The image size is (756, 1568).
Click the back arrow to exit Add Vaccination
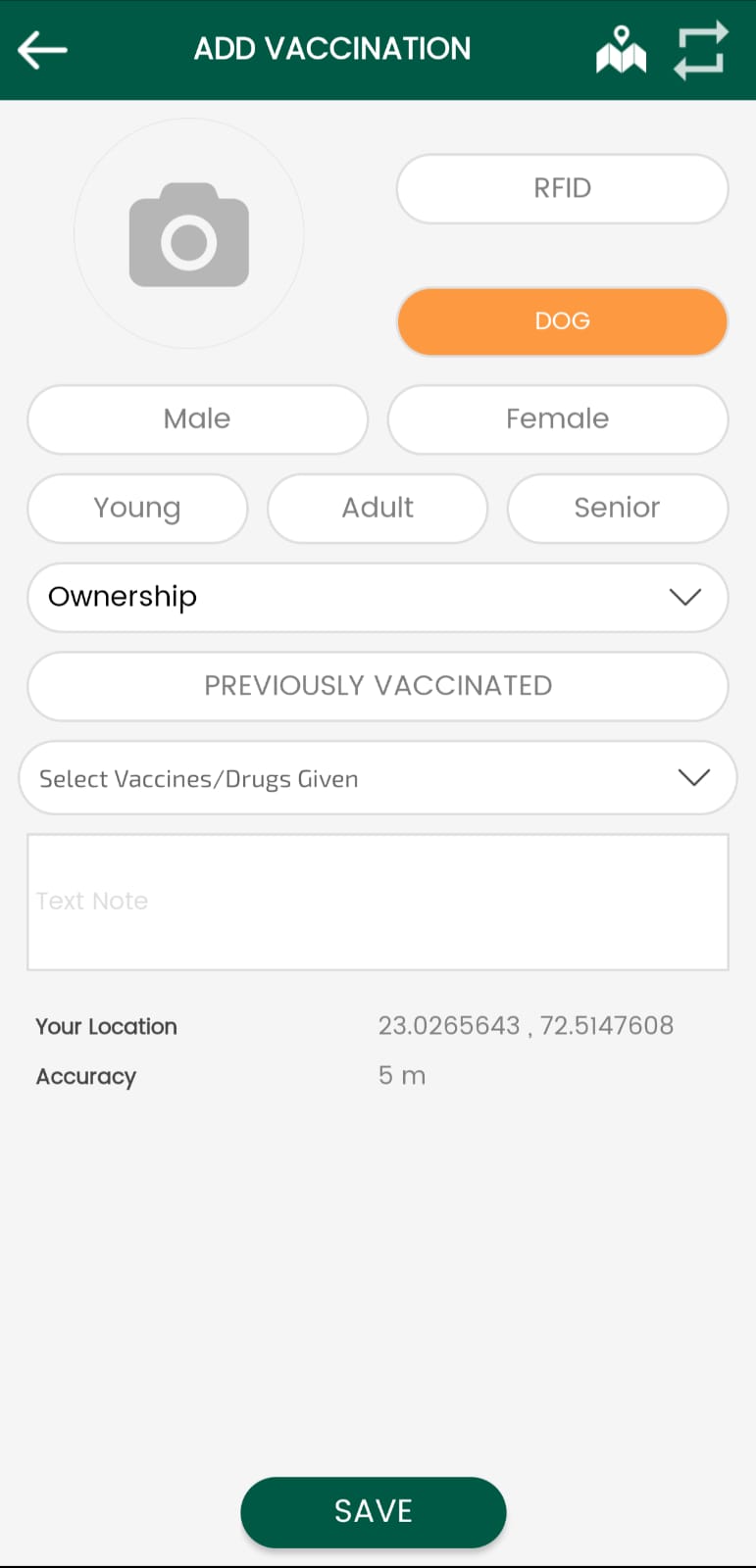pyautogui.click(x=43, y=49)
